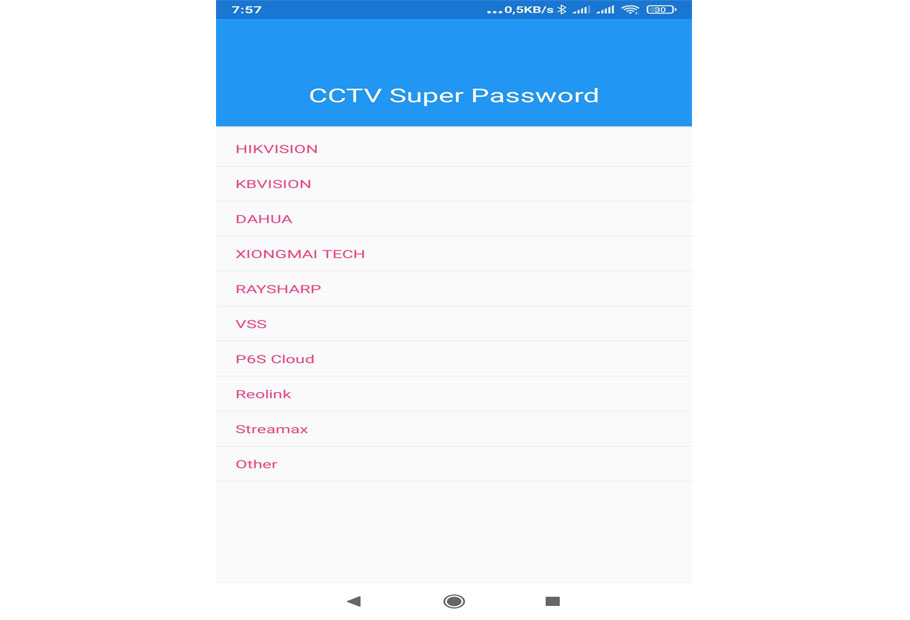
Task: Open the DAHUA brand row
Action: click(x=264, y=219)
